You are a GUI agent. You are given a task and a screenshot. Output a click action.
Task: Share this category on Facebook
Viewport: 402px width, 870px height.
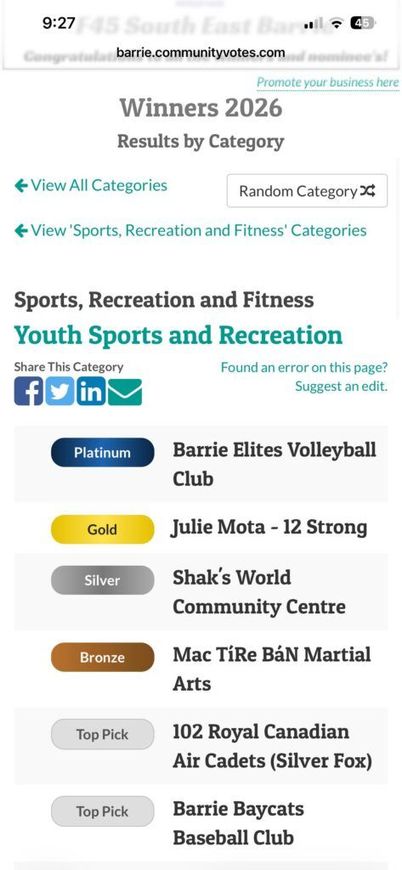point(29,392)
